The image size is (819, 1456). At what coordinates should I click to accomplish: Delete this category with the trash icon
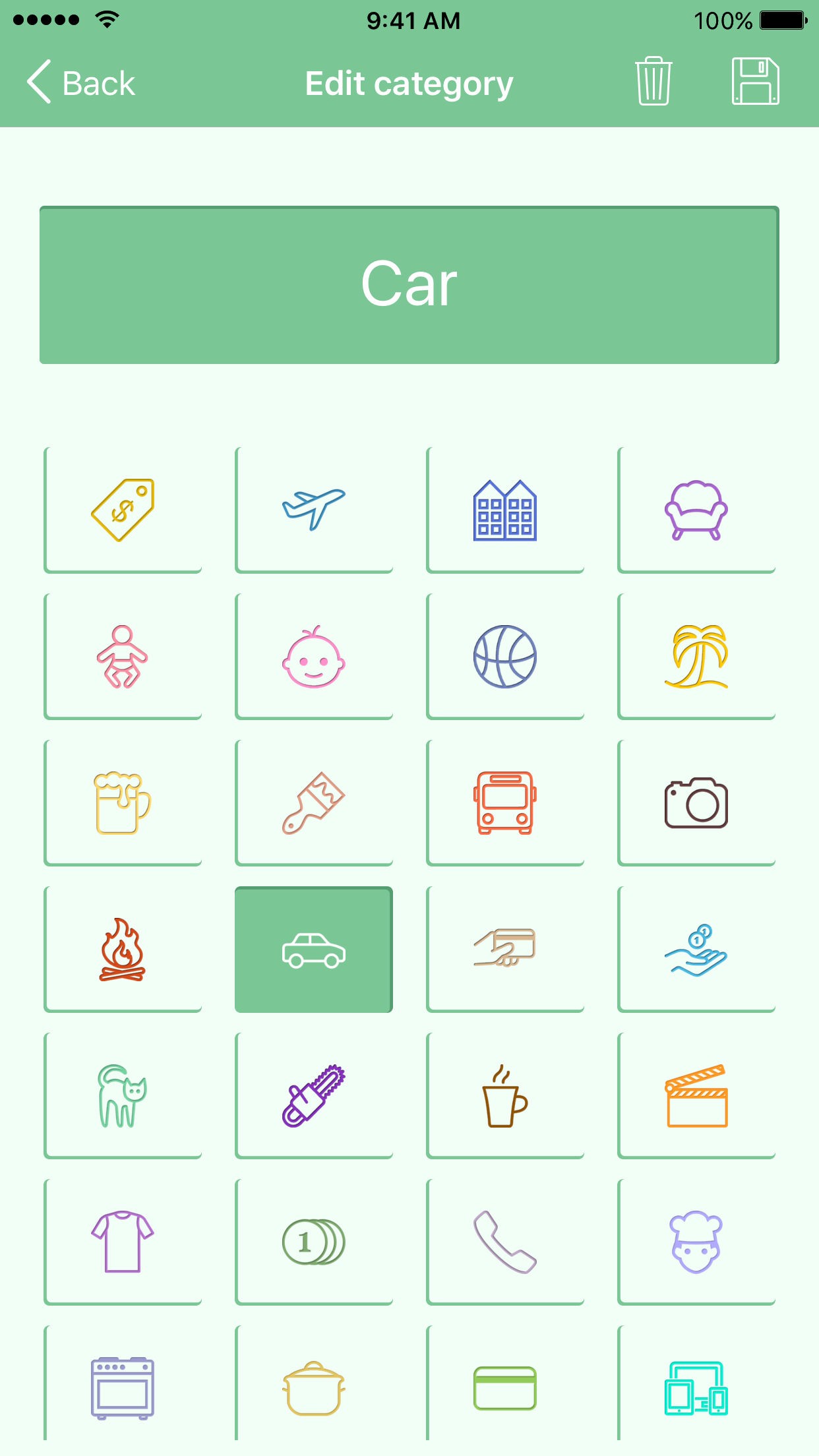[653, 81]
